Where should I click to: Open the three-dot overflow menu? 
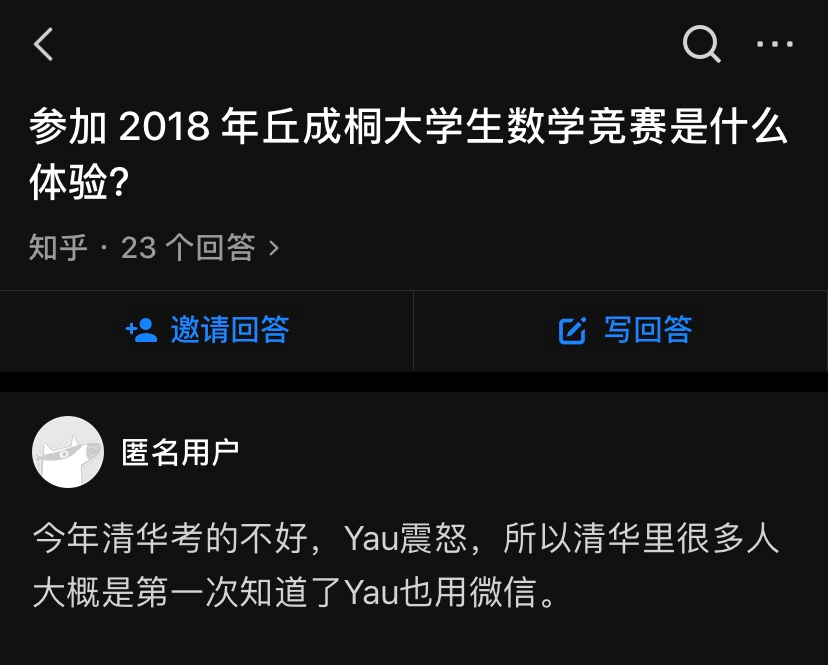[775, 44]
